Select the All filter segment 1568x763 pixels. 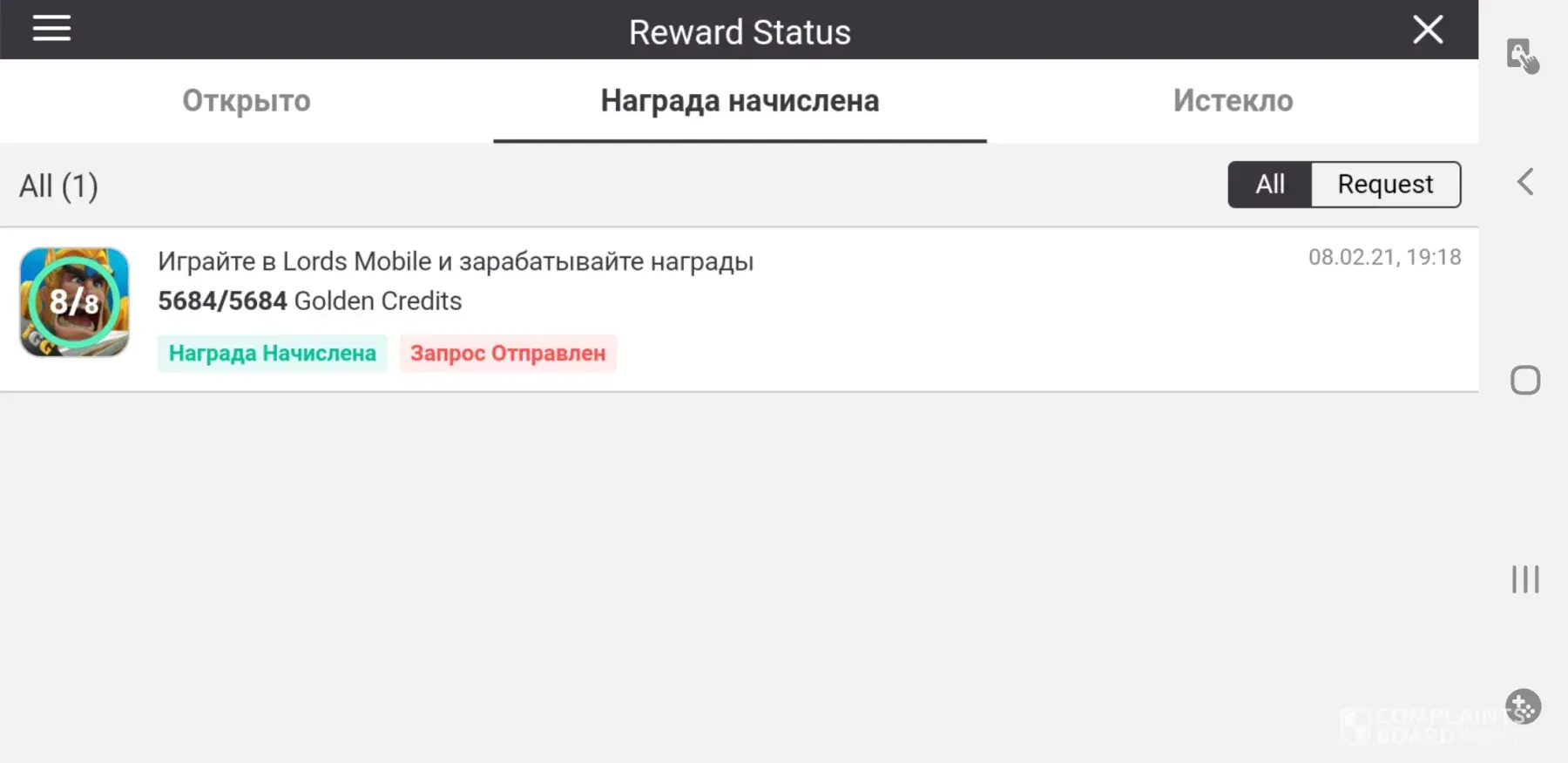(x=1269, y=185)
